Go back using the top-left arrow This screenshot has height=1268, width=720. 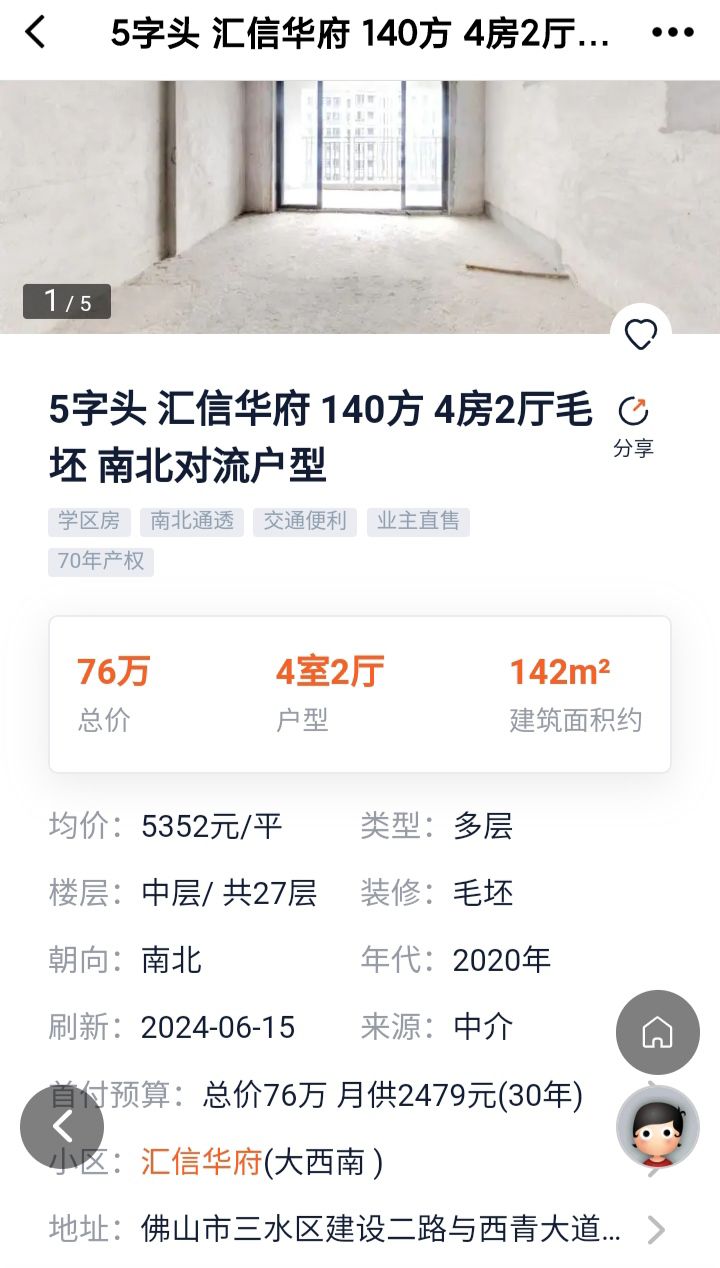pos(35,33)
